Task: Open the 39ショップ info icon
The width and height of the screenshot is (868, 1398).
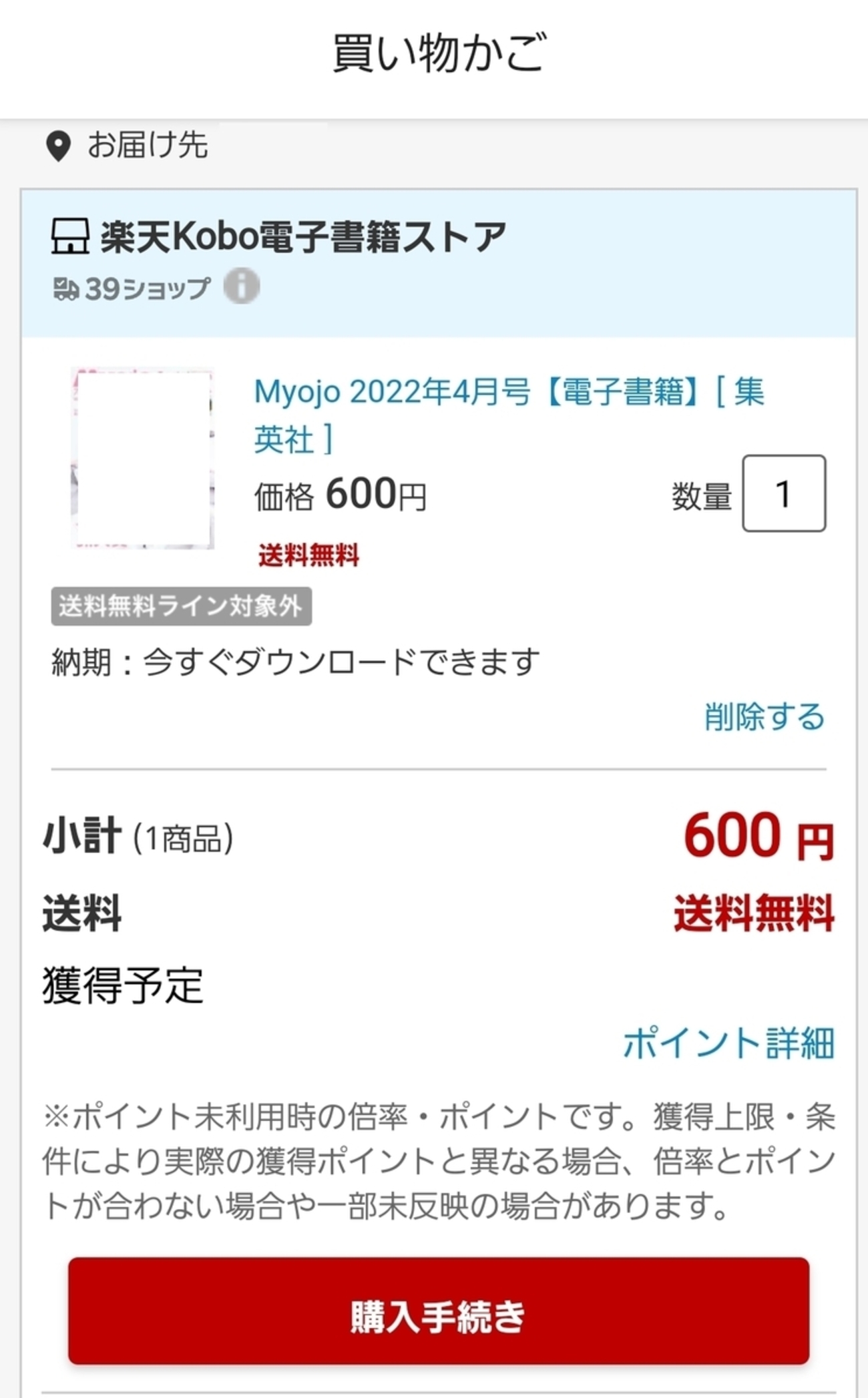Action: [x=241, y=286]
